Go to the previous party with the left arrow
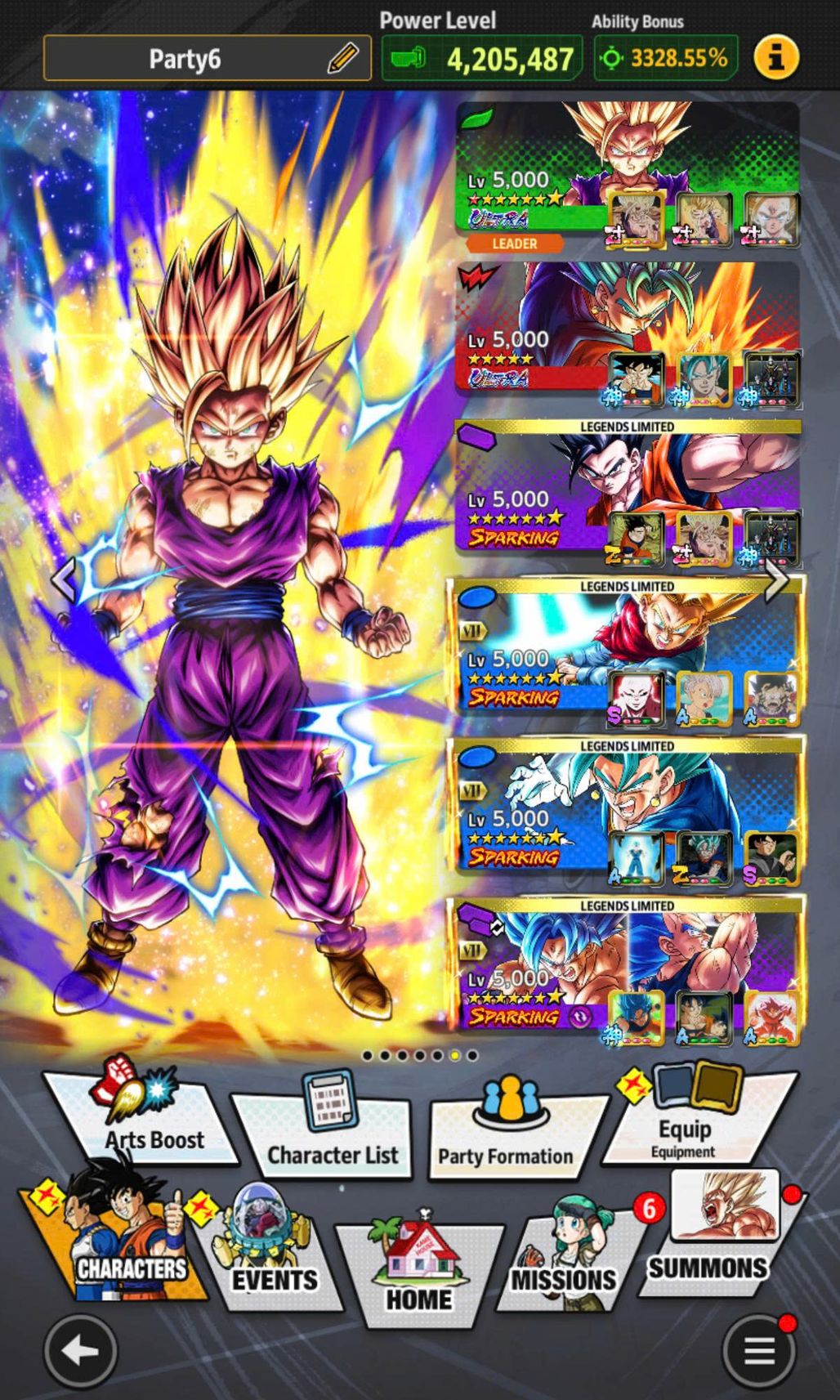Image resolution: width=840 pixels, height=1400 pixels. tap(64, 579)
